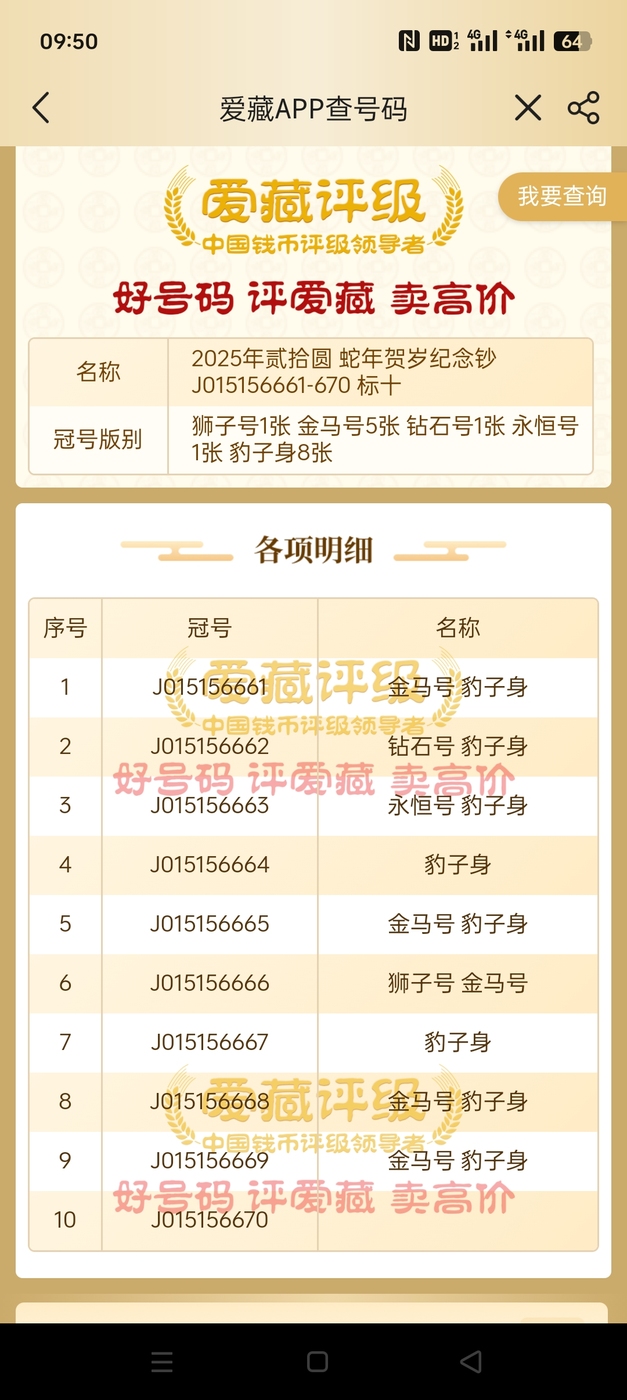
Task: Go back using the top-left arrow
Action: point(40,108)
